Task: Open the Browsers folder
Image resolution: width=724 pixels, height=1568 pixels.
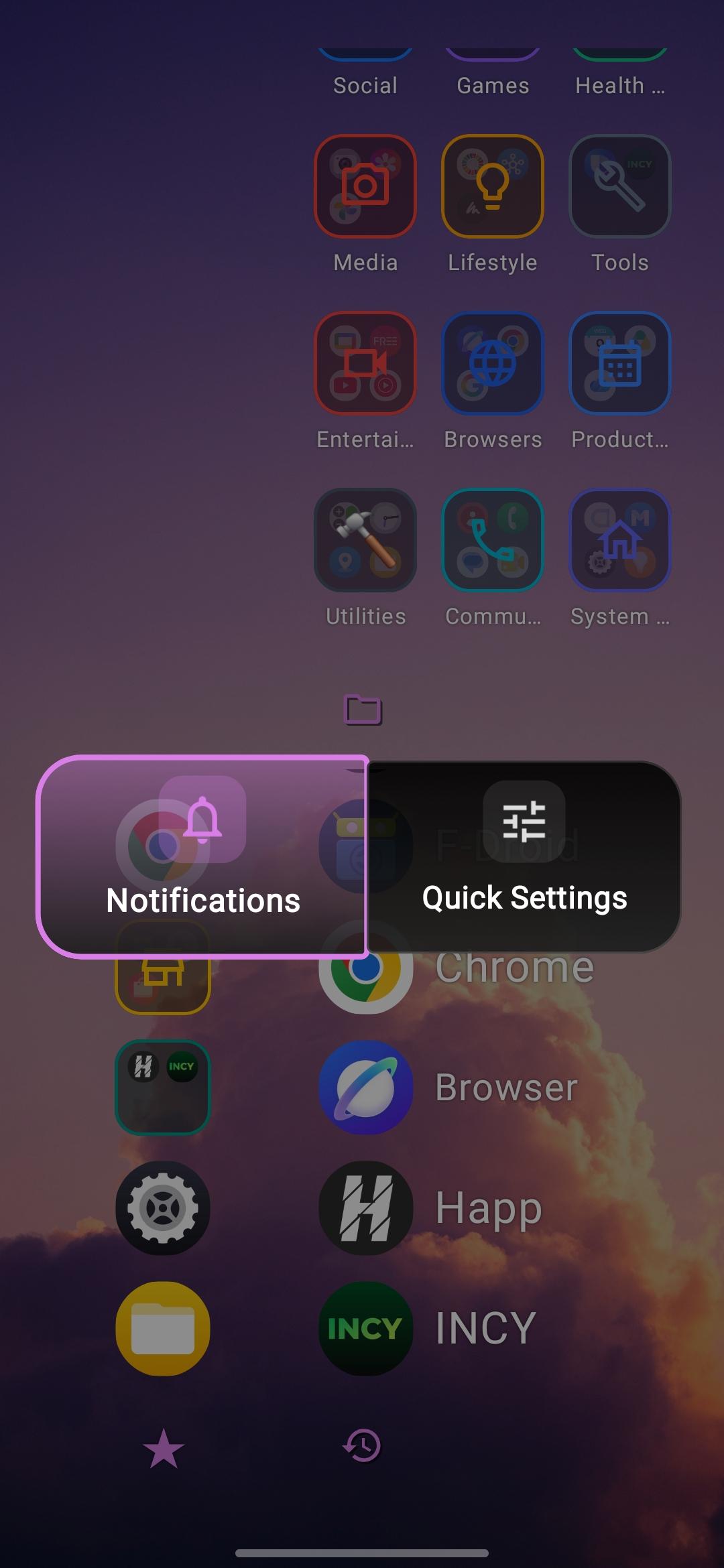Action: coord(493,381)
